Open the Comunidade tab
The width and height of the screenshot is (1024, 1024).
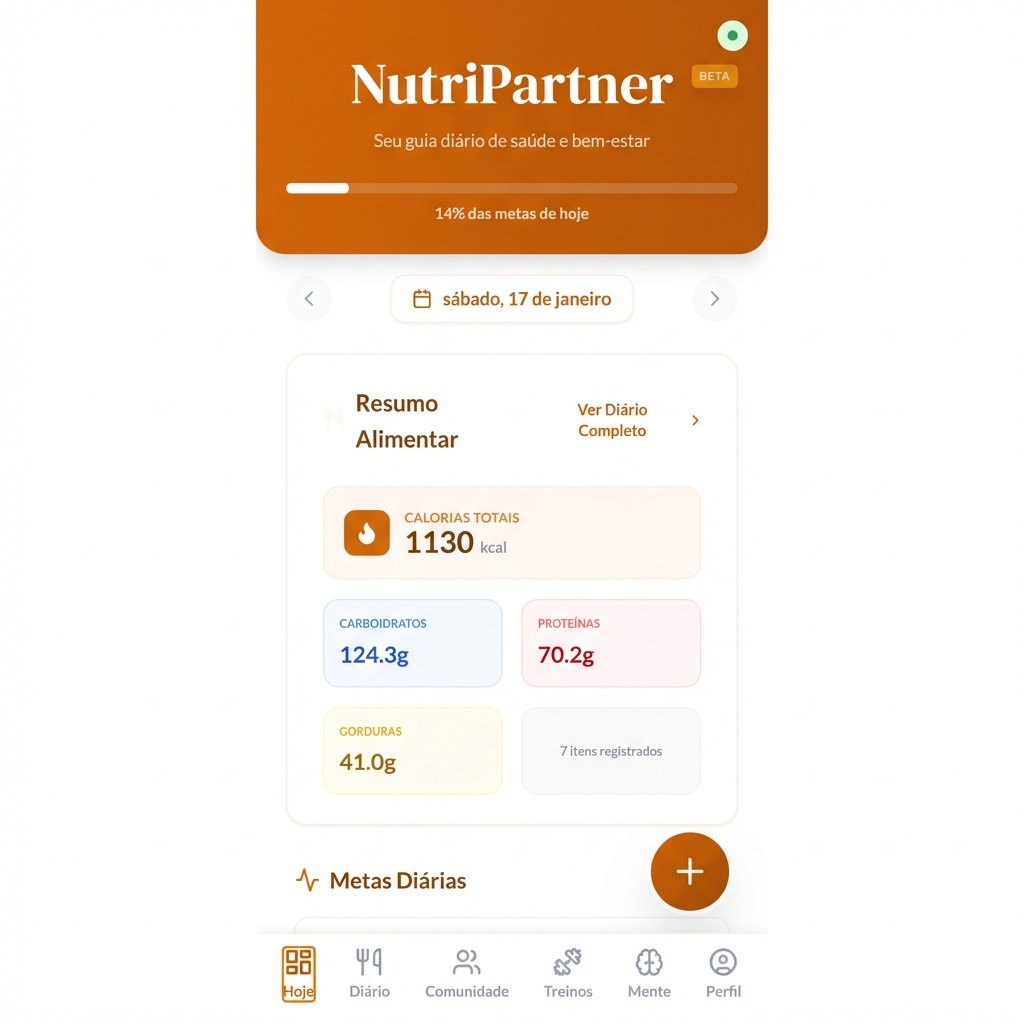[x=467, y=974]
